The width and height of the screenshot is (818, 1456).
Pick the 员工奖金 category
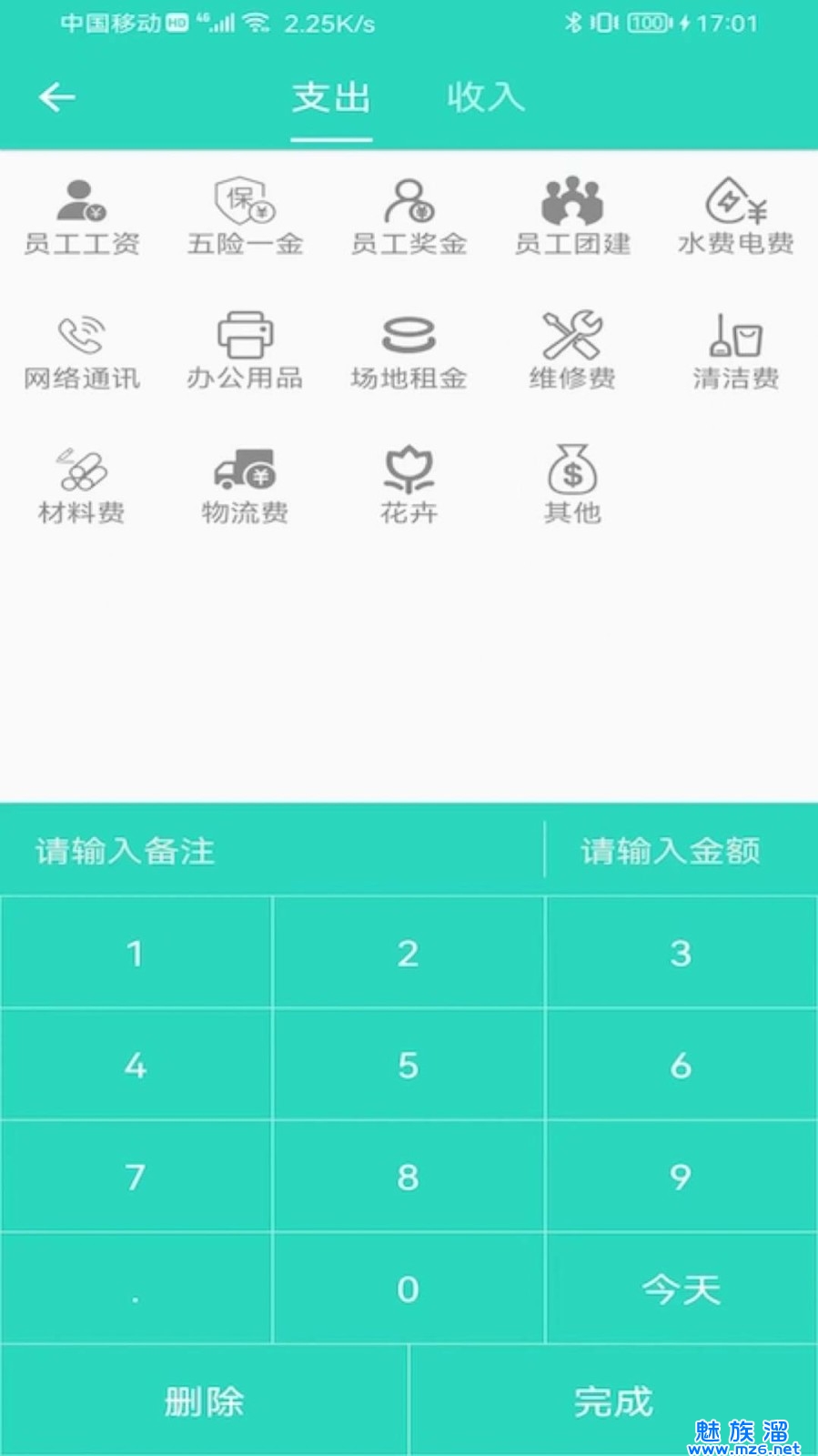pos(409,217)
